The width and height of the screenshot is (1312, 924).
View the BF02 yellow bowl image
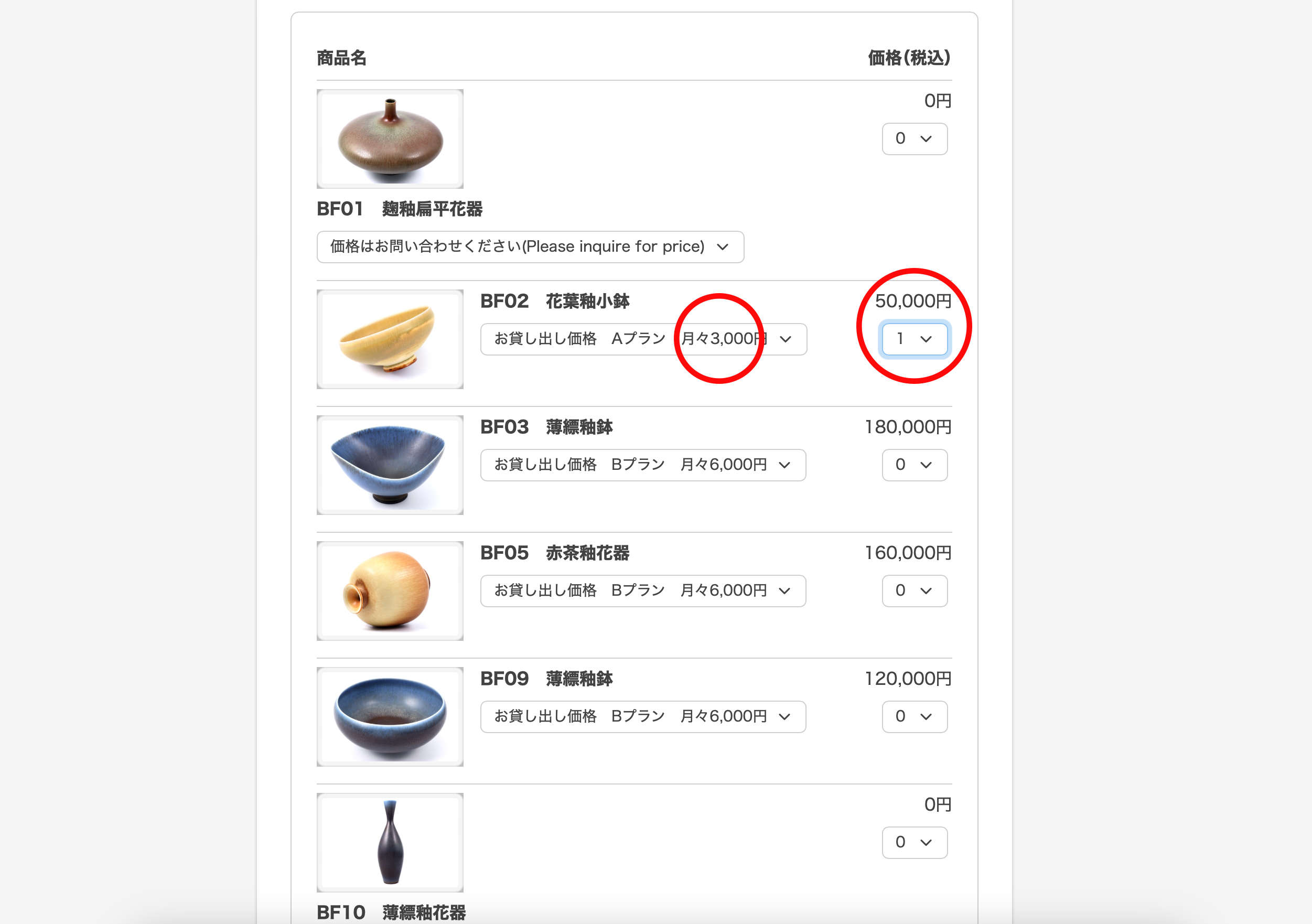click(x=390, y=339)
